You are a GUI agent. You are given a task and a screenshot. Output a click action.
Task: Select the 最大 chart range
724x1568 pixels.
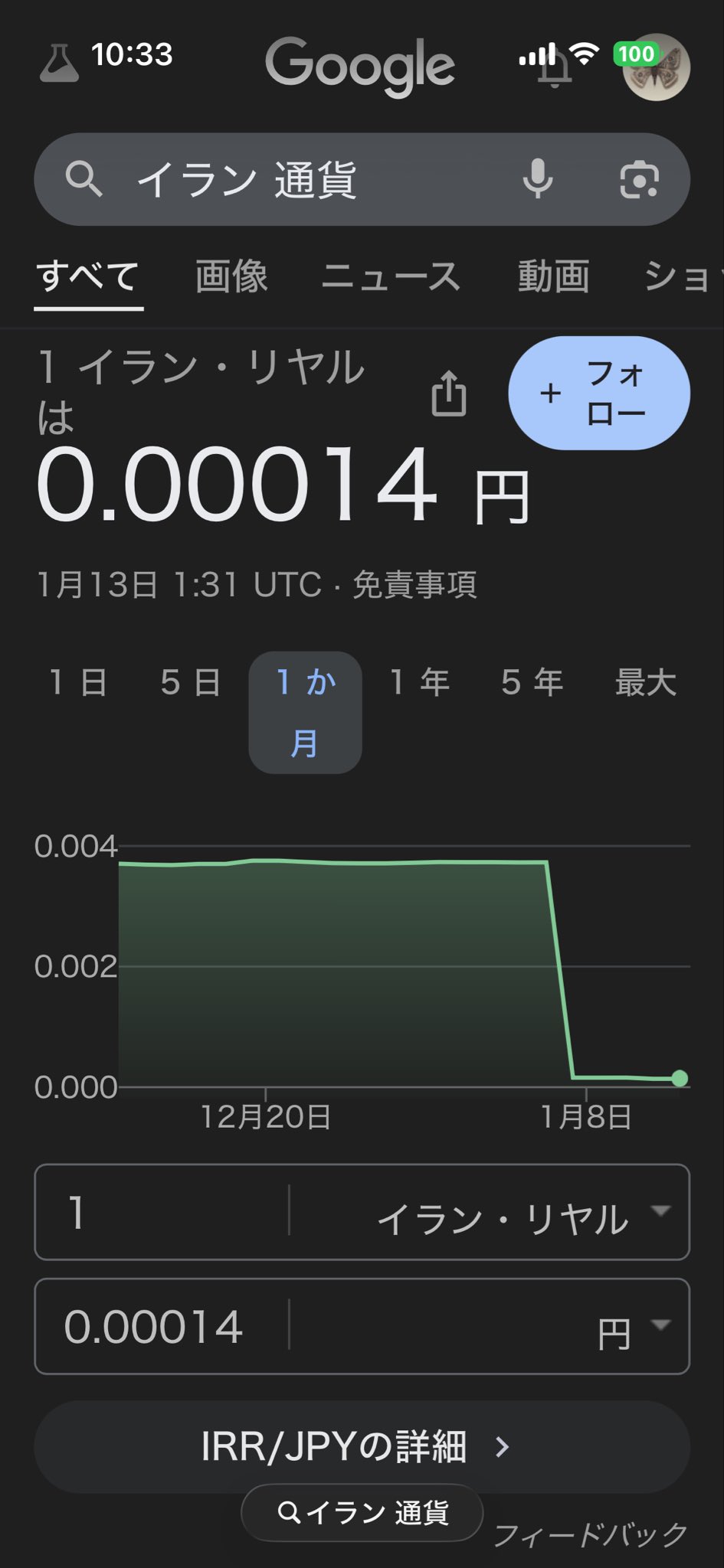coord(645,682)
